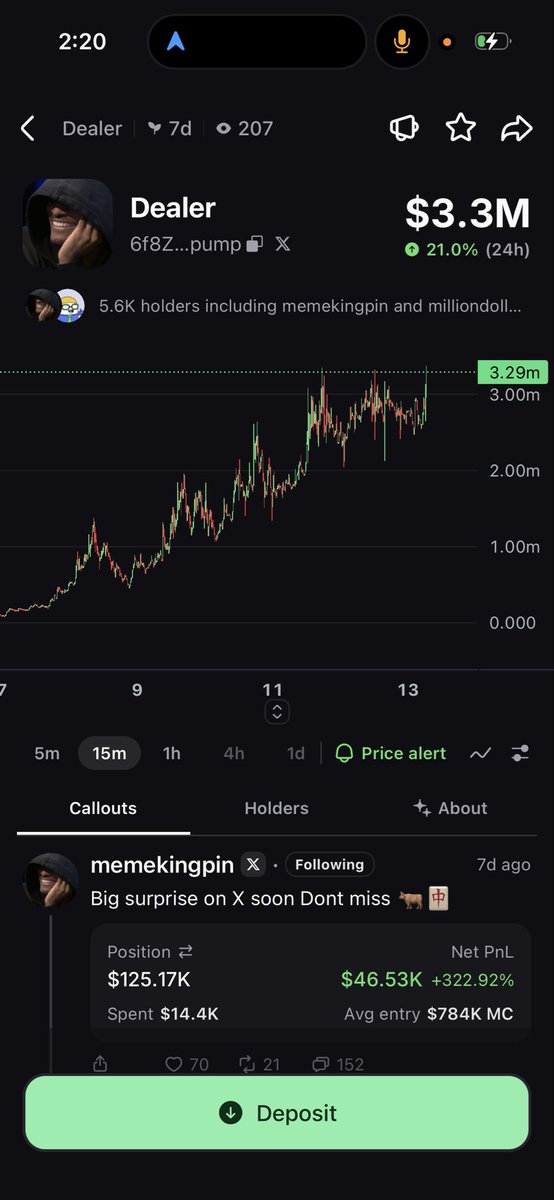
Task: Go back using the top-left arrow
Action: pos(28,128)
